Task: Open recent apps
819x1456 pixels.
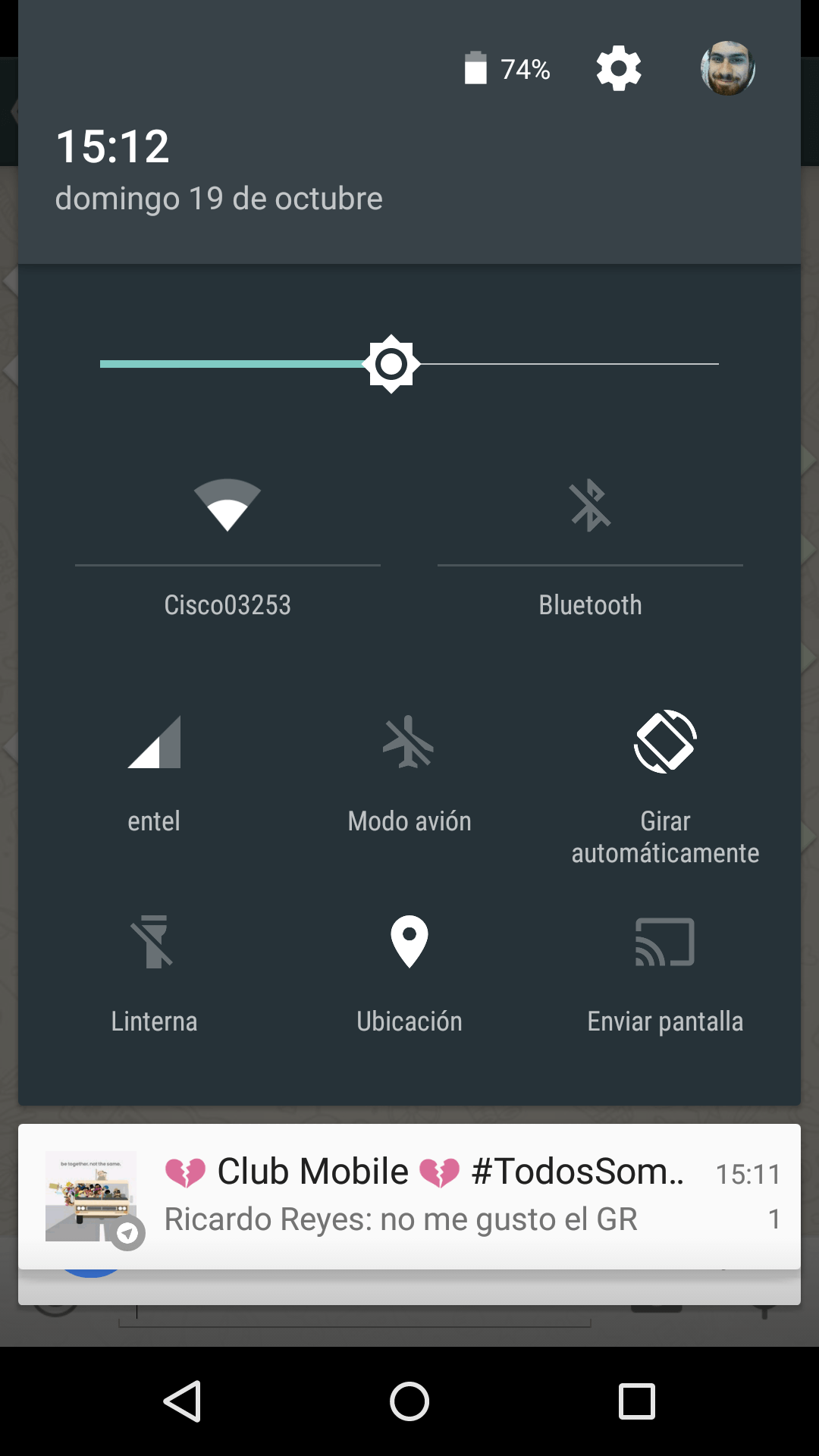Action: (636, 1401)
